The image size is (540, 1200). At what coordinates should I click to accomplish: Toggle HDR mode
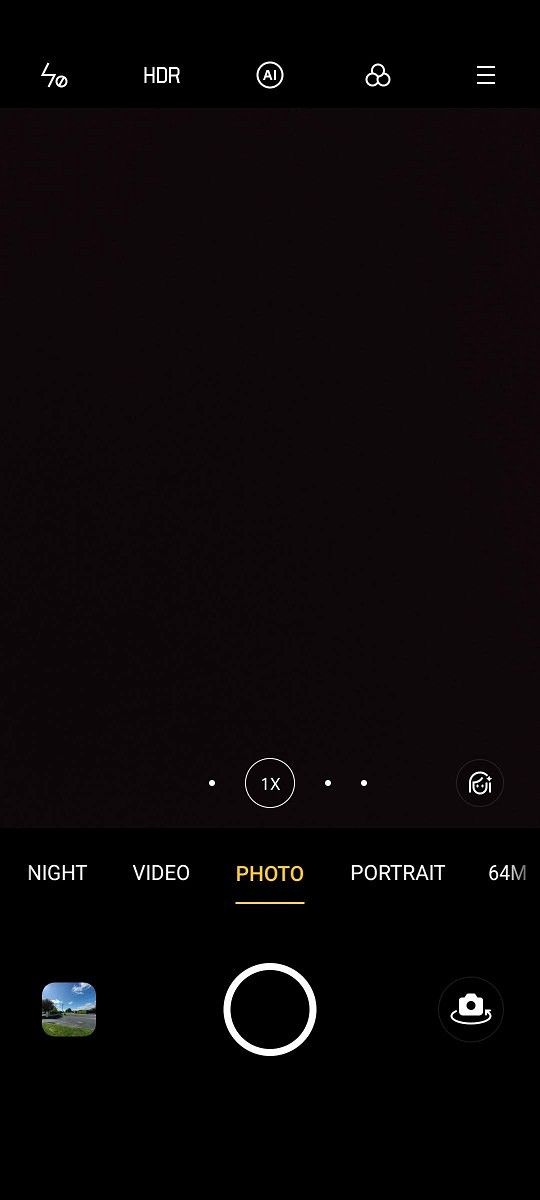pos(162,76)
